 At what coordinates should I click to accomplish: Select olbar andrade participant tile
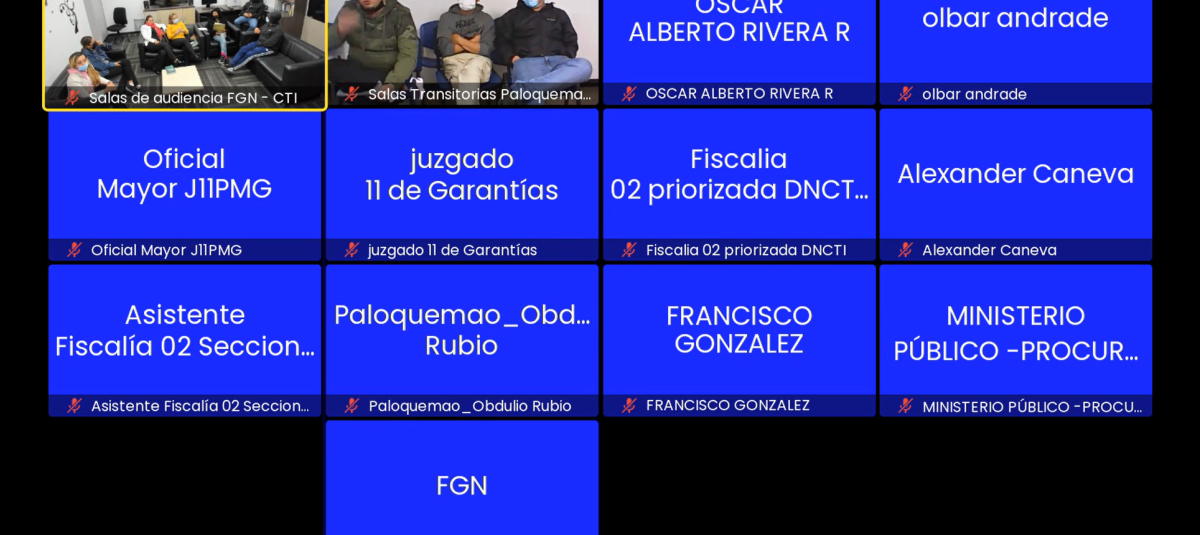tap(1015, 45)
